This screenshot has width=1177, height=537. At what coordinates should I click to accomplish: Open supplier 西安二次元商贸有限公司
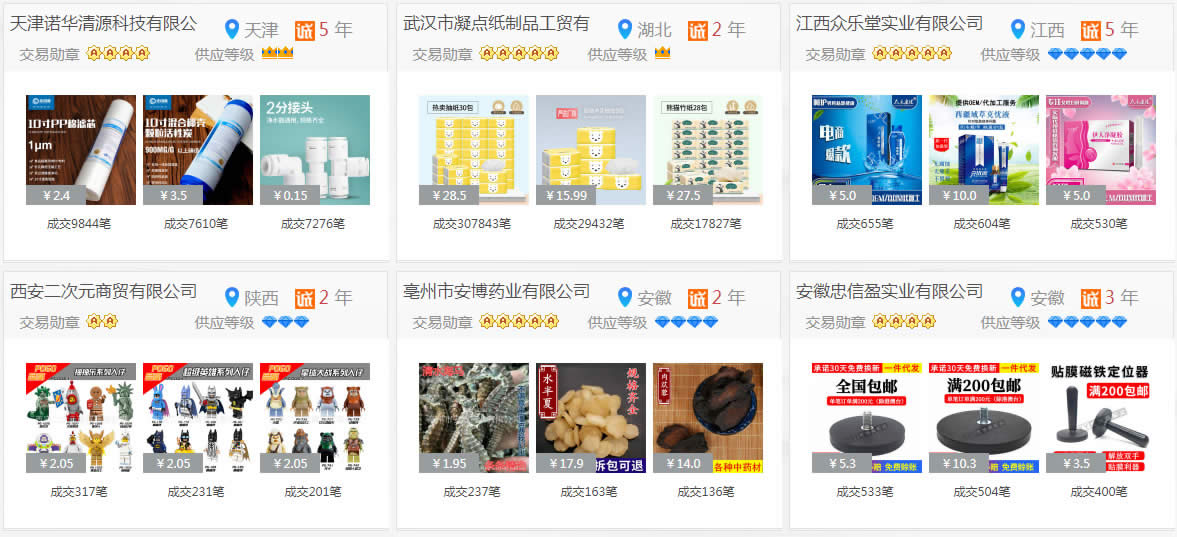[x=103, y=292]
